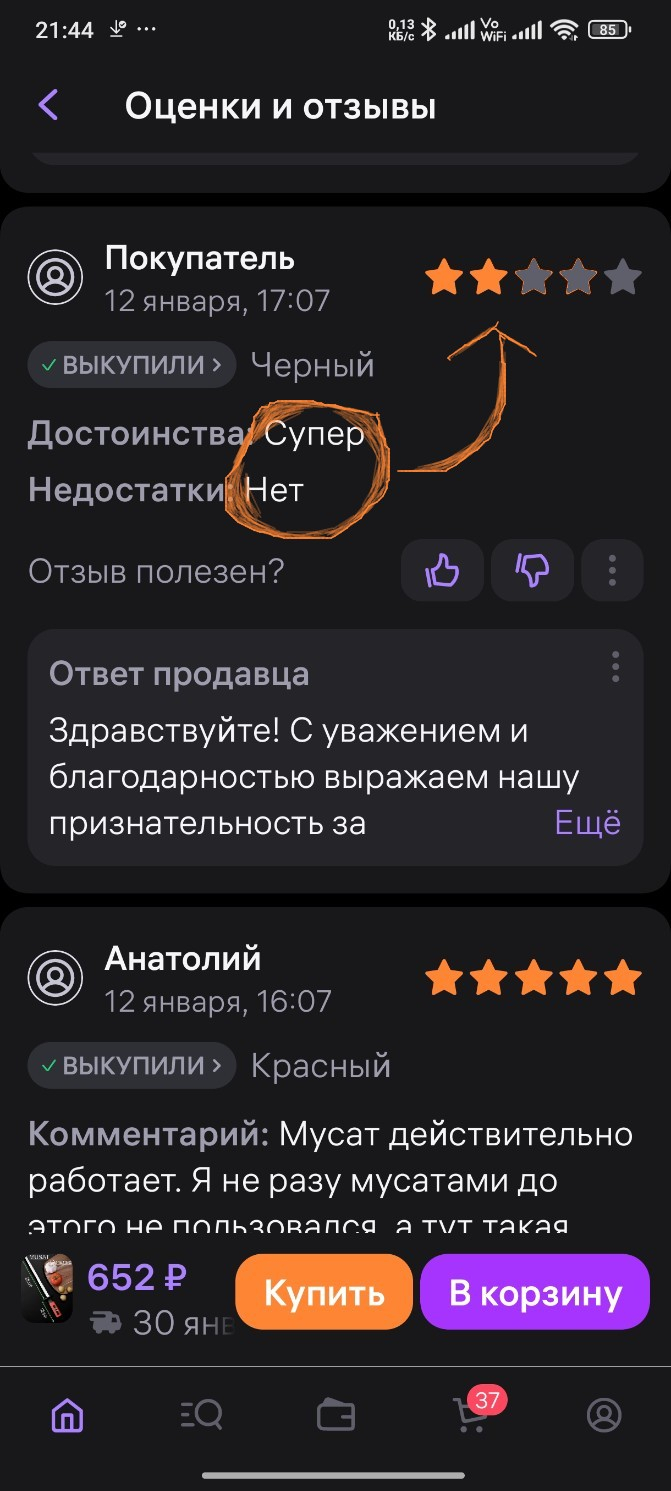Dislike the review by Покупатель
671x1491 pixels.
click(532, 571)
